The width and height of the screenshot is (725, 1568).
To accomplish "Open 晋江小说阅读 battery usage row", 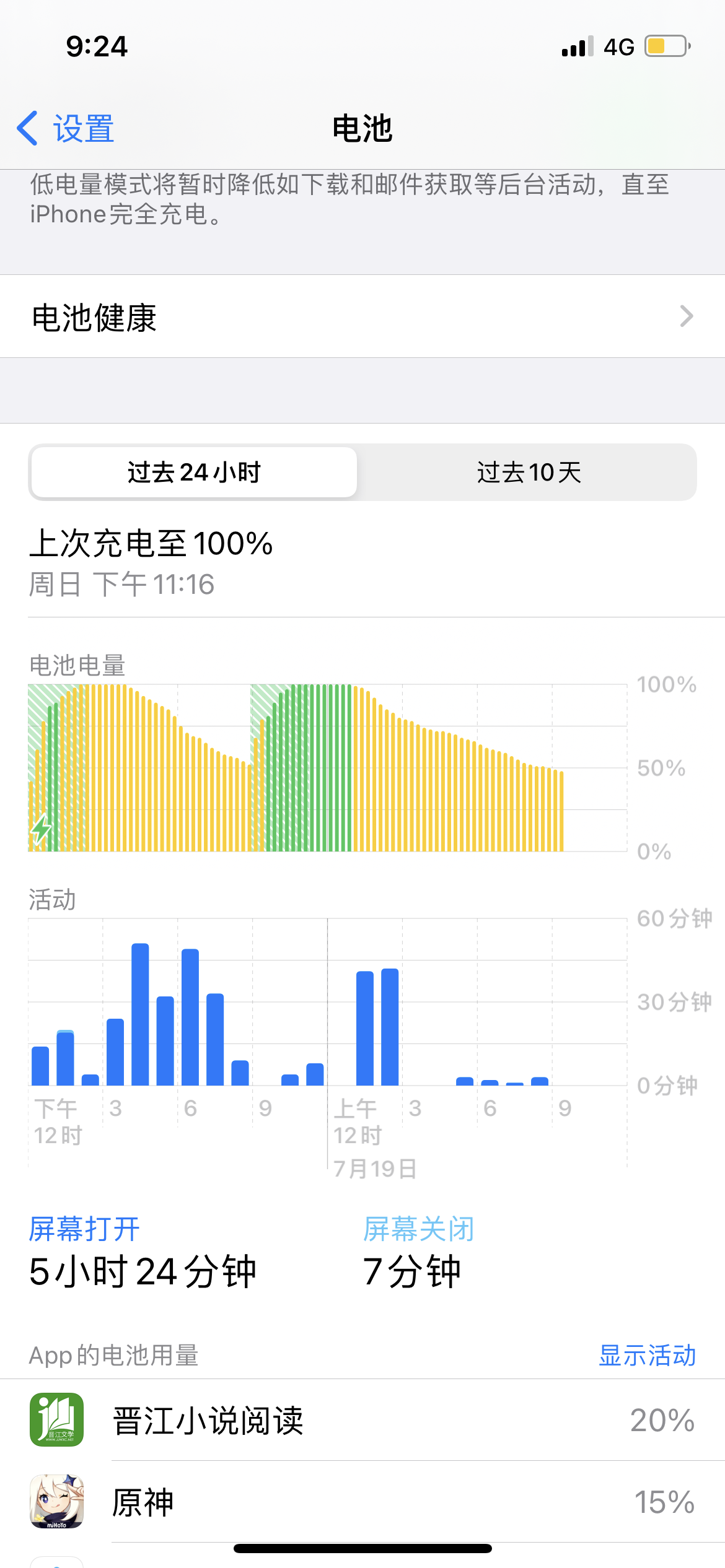I will (362, 1420).
